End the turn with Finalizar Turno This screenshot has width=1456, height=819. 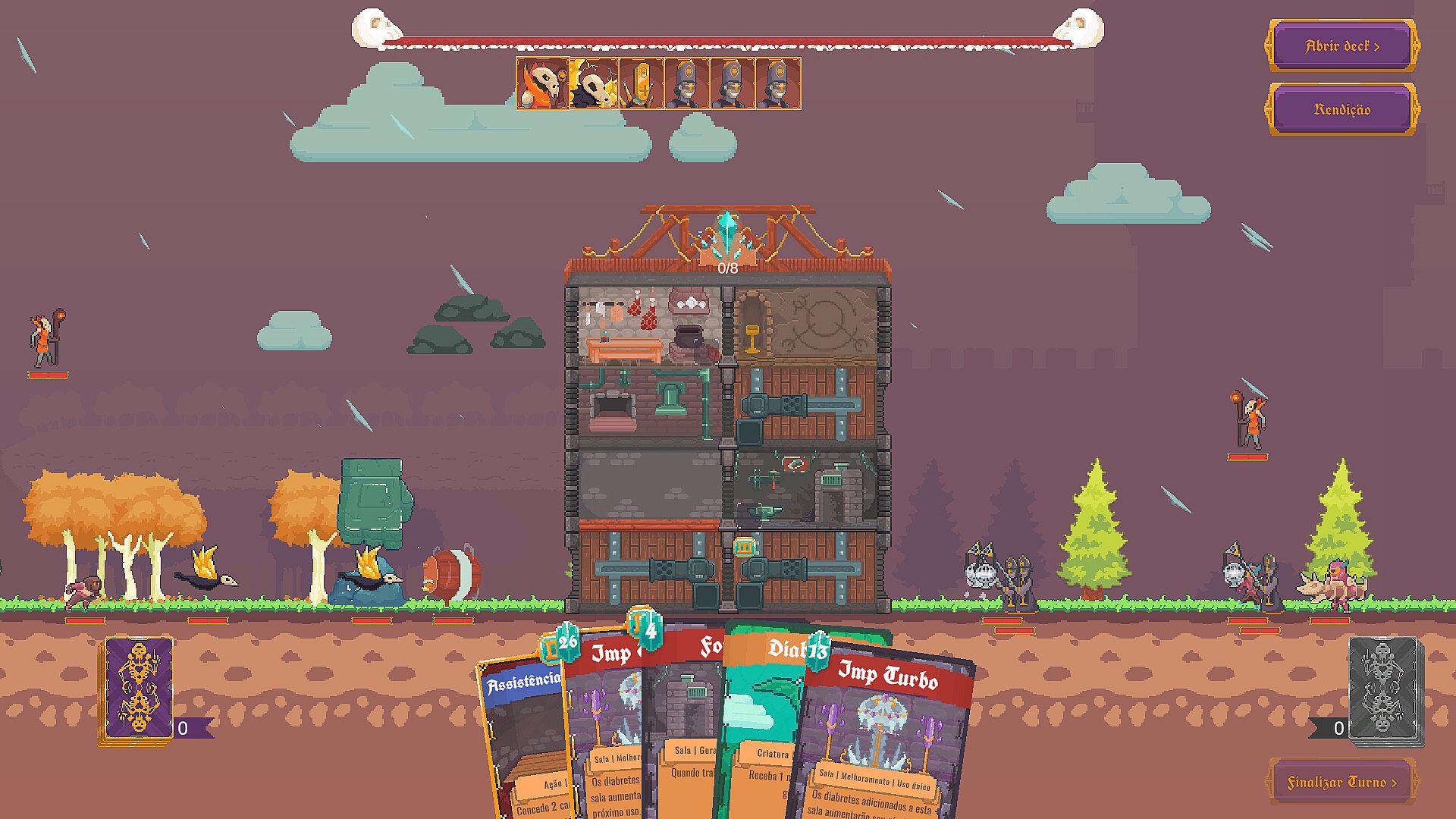click(1341, 782)
